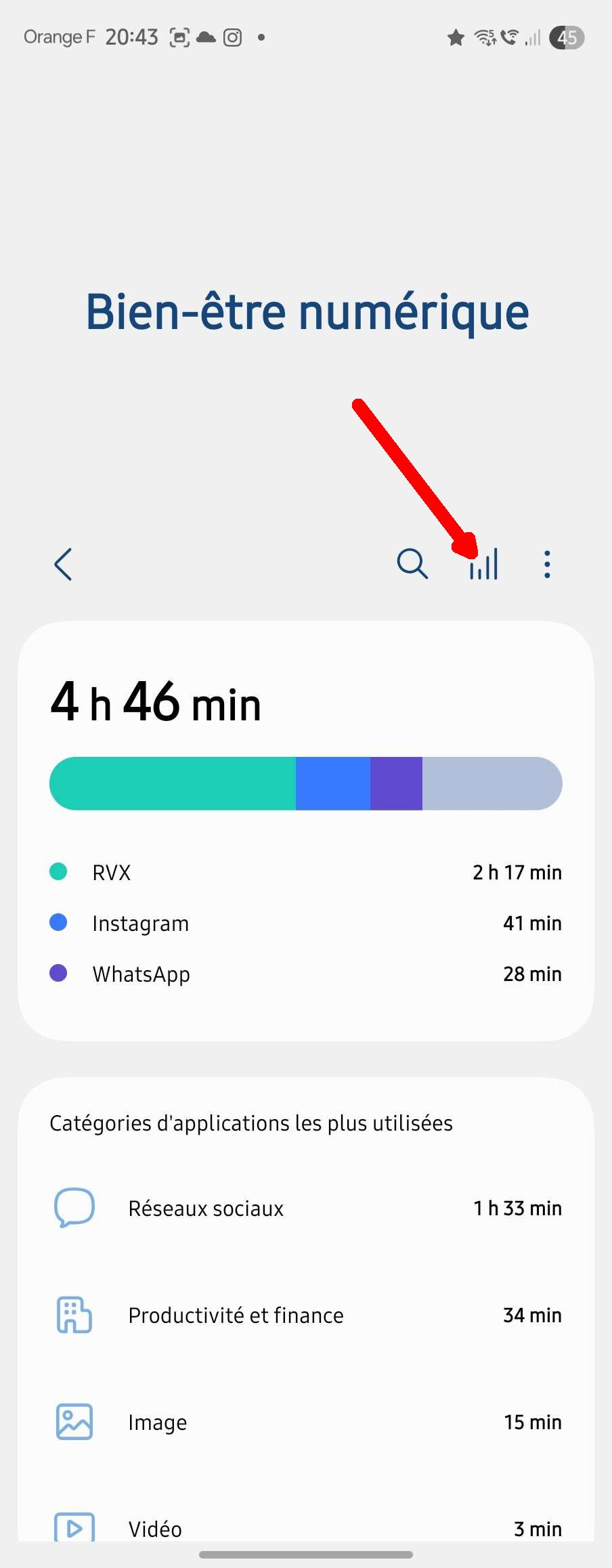The width and height of the screenshot is (612, 1568).
Task: Open the three-dot overflow menu
Action: pos(547,565)
